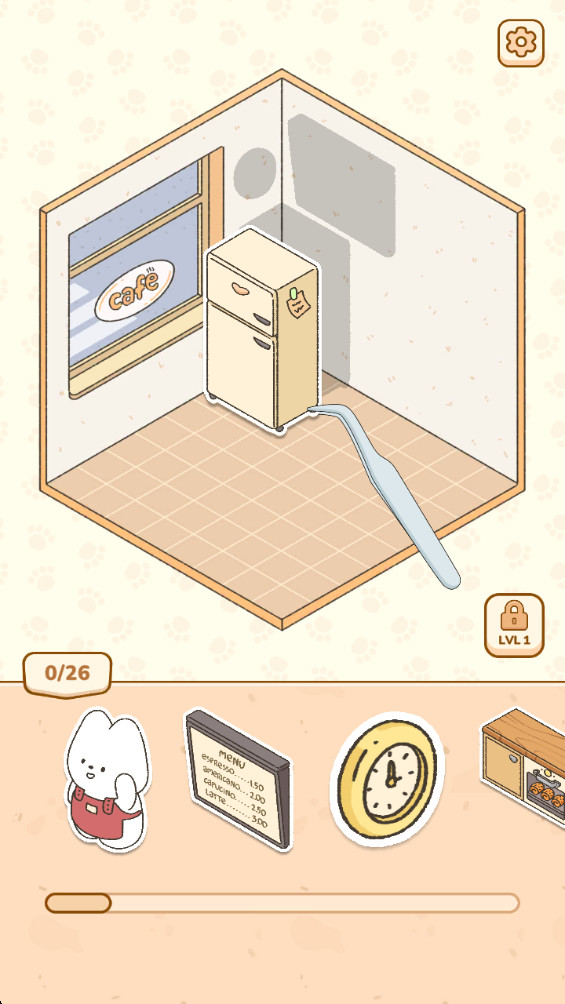565x1004 pixels.
Task: Select the menu board sticker
Action: [238, 779]
